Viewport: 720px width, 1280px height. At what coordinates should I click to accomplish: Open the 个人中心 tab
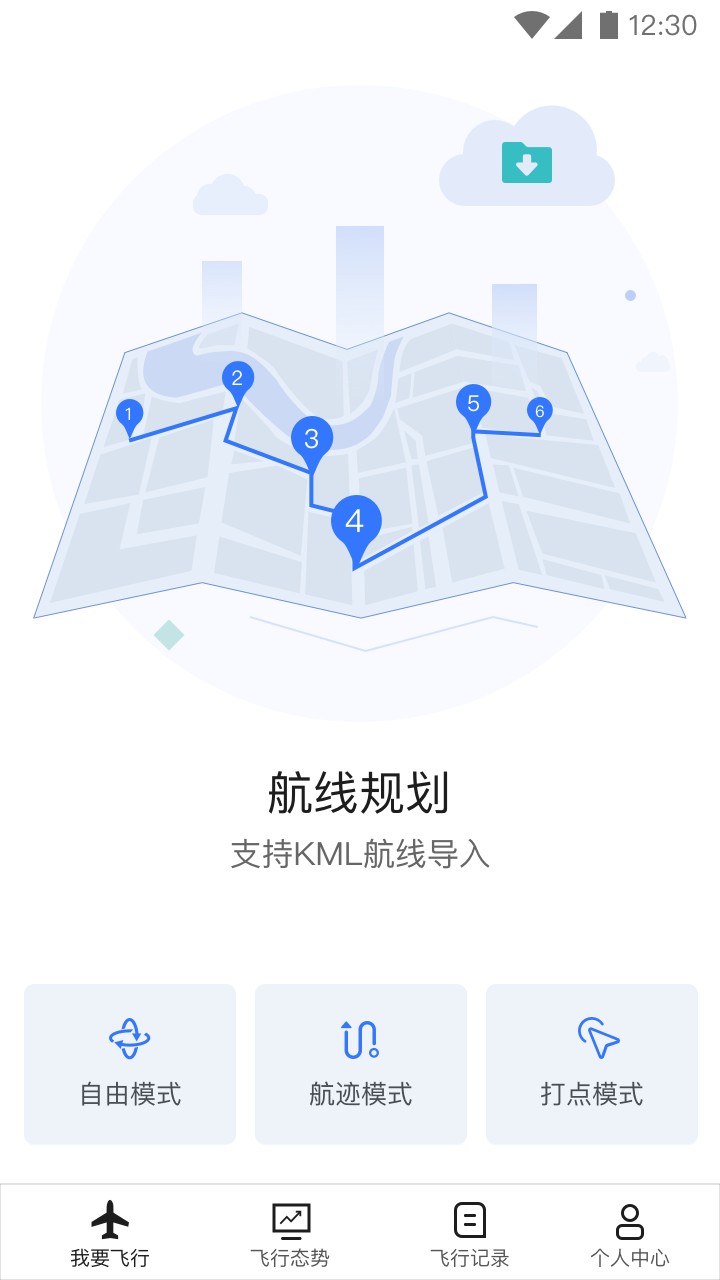[629, 1232]
